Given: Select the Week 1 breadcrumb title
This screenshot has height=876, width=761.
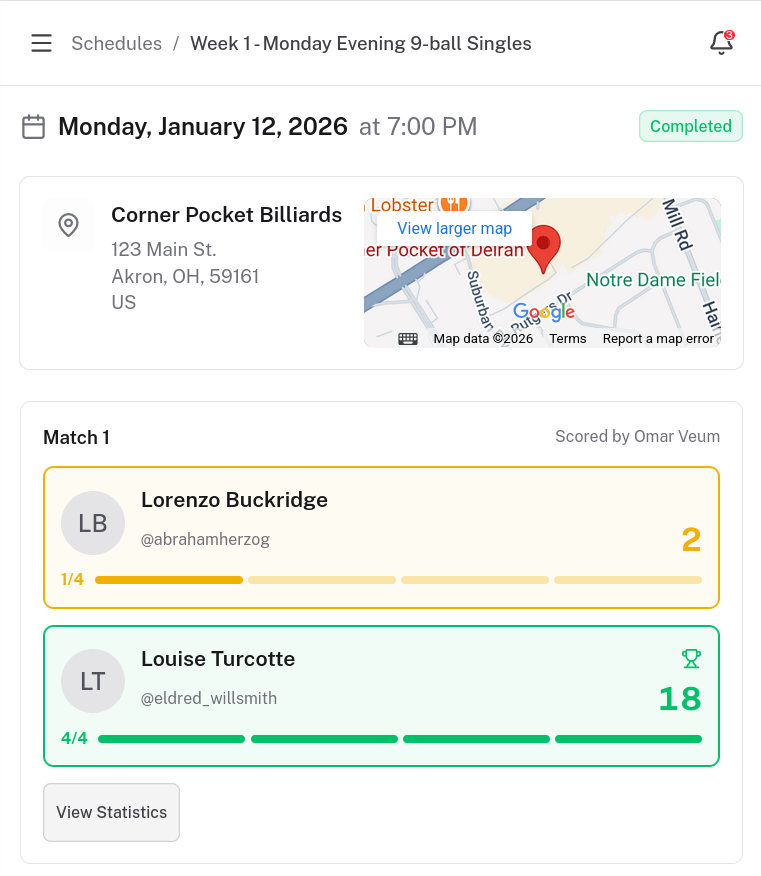Looking at the screenshot, I should [360, 43].
